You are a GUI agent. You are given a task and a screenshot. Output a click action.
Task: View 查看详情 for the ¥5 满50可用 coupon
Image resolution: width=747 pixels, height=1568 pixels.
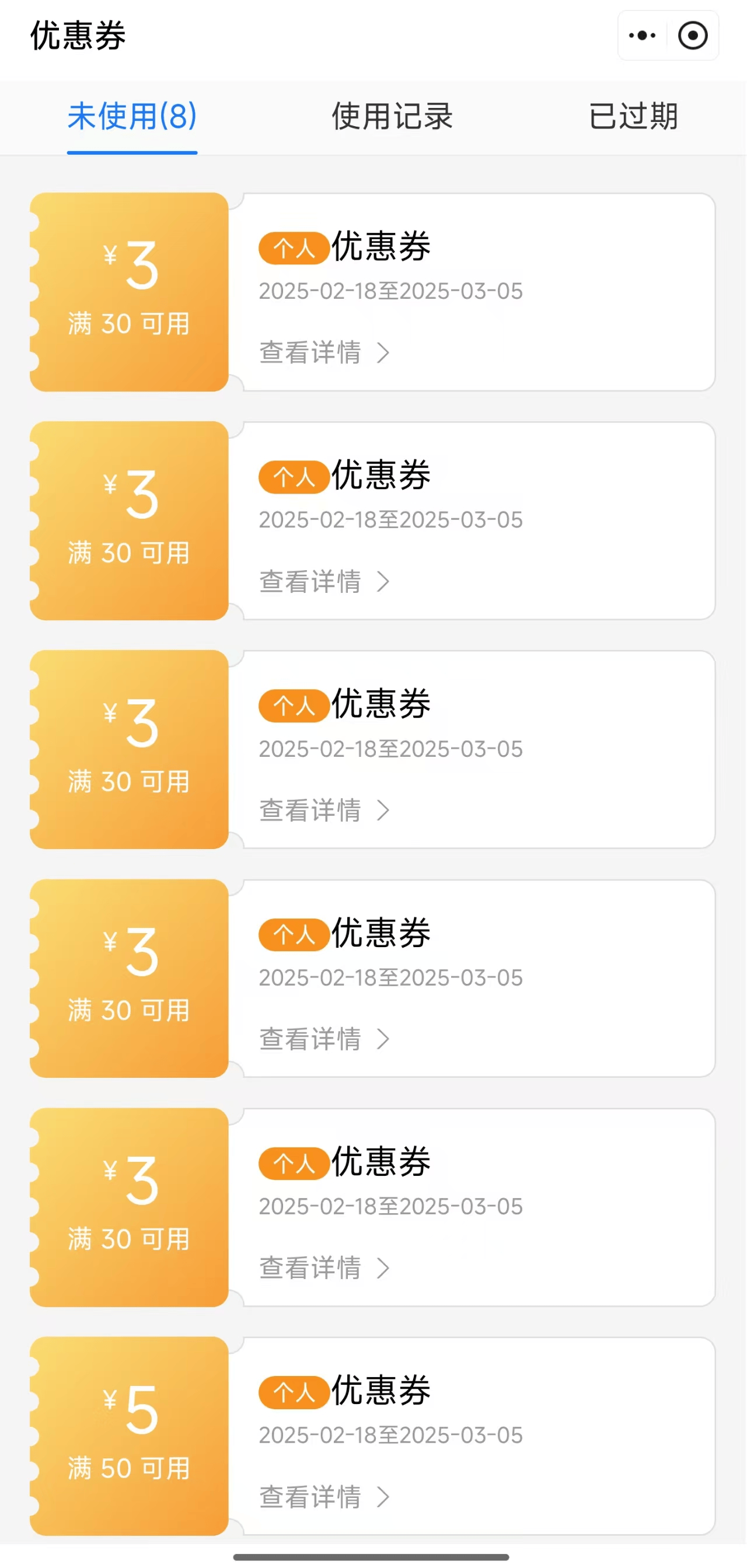coord(324,1496)
